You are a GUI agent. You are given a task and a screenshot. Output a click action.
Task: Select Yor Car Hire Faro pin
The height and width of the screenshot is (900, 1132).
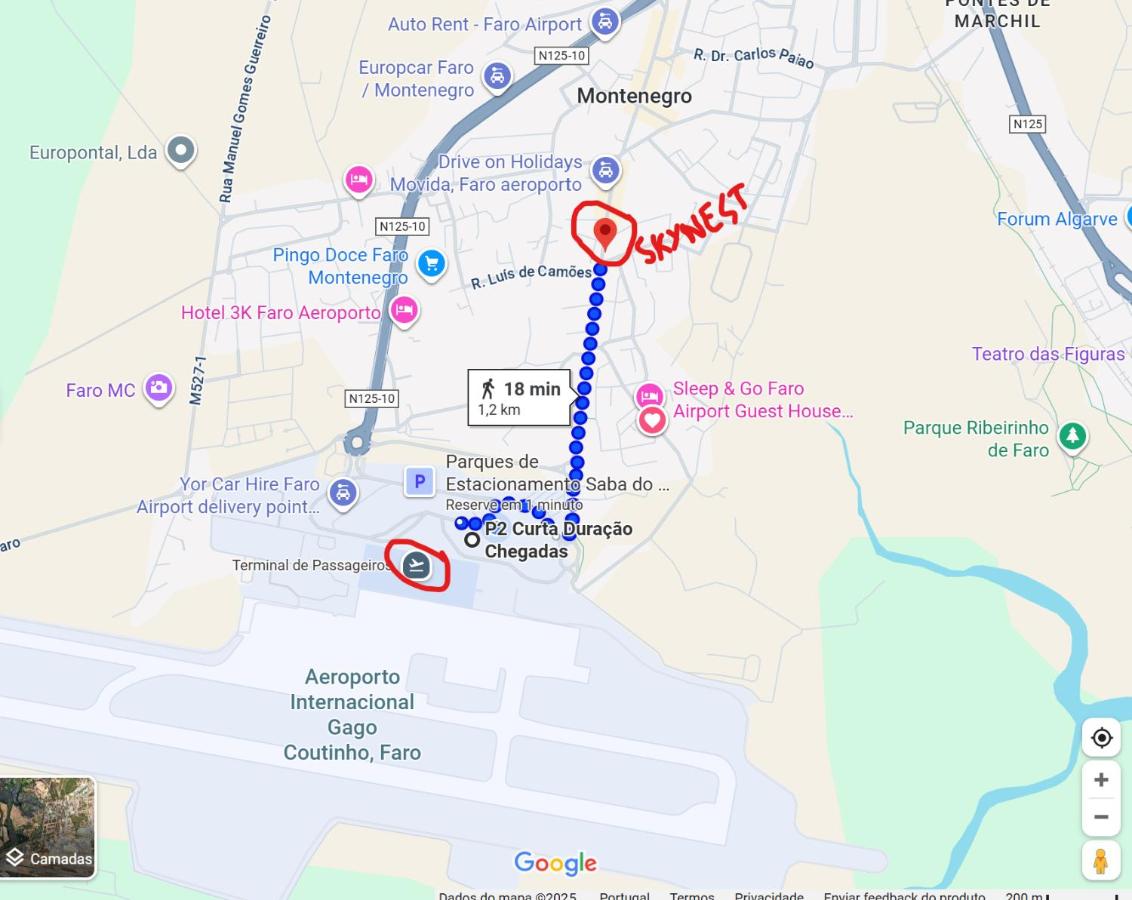pos(343,492)
